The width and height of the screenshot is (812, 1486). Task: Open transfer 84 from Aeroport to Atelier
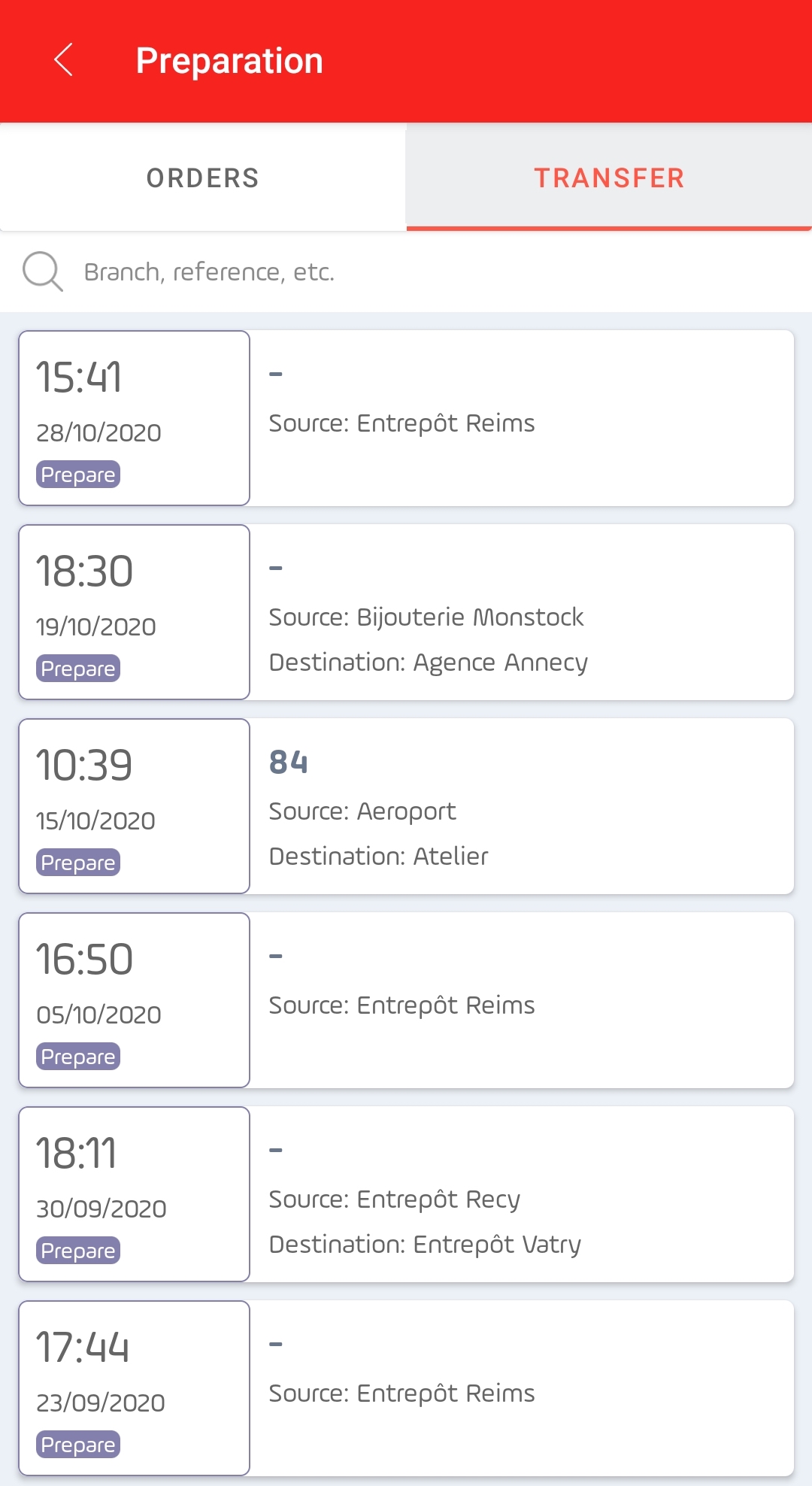(x=406, y=806)
